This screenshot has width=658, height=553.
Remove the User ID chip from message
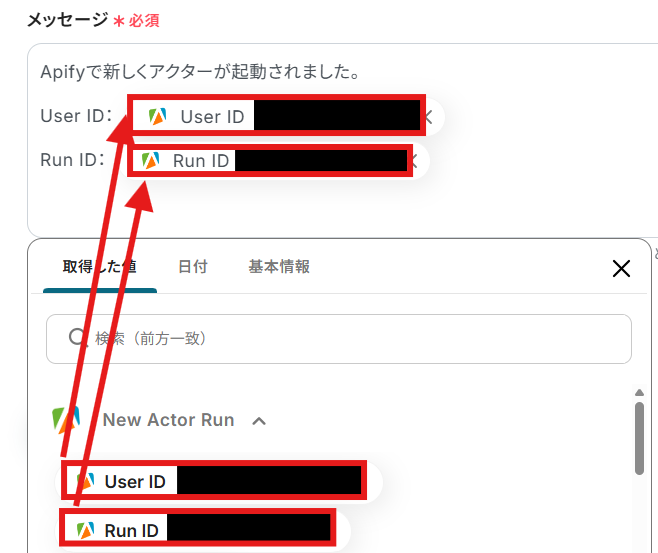(x=427, y=116)
